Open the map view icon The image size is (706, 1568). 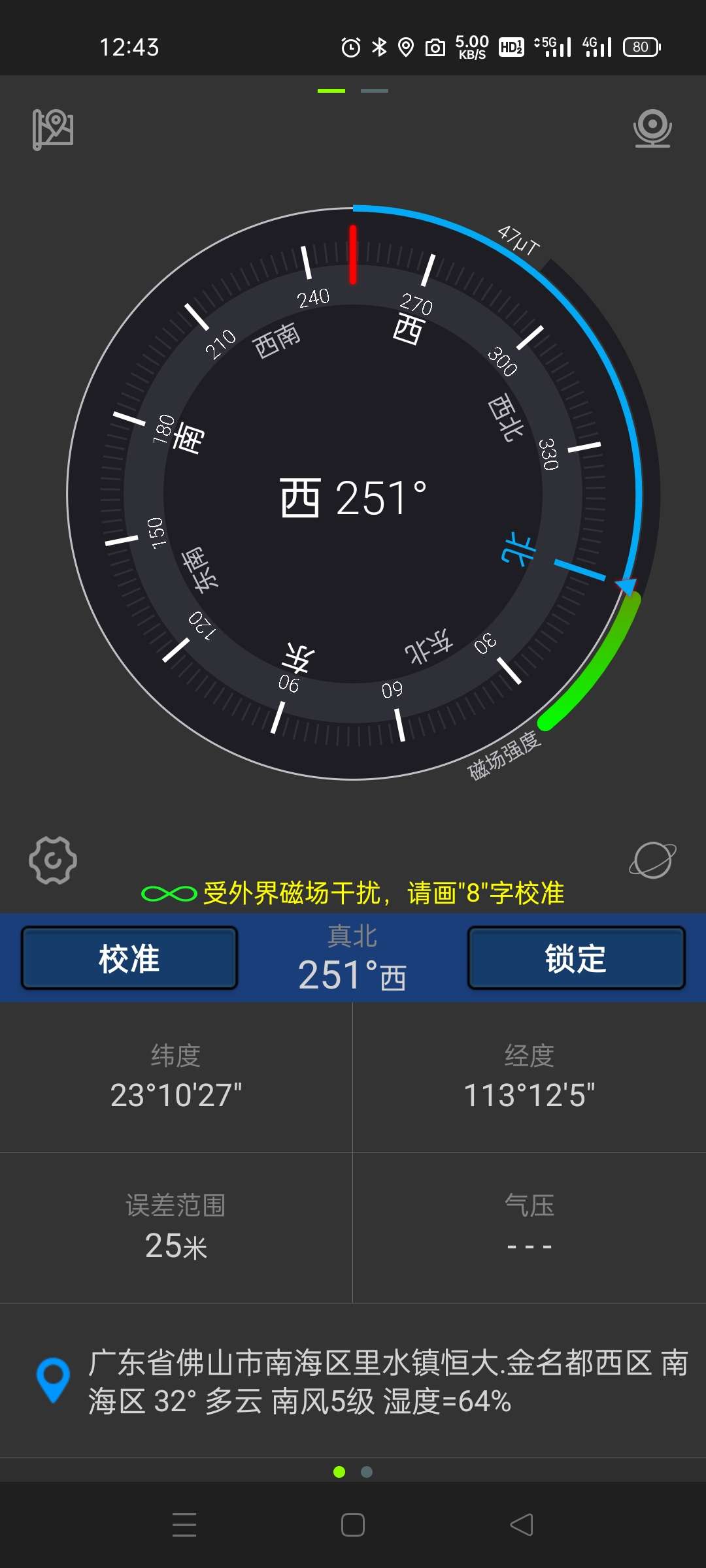53,129
